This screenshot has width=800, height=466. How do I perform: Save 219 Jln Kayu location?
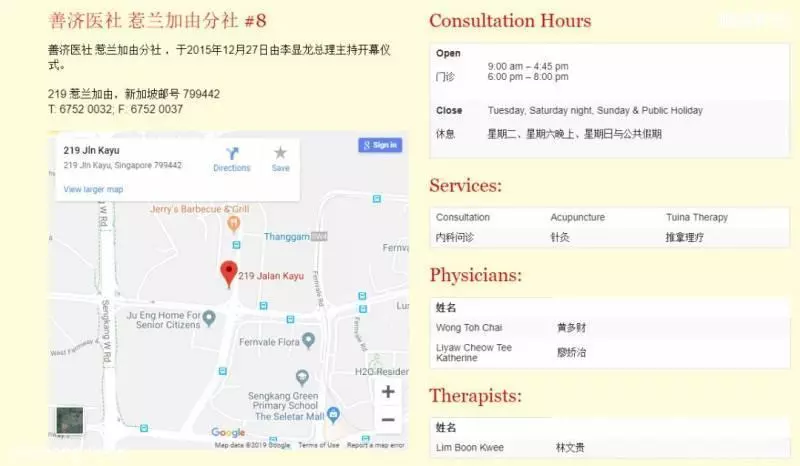(280, 156)
